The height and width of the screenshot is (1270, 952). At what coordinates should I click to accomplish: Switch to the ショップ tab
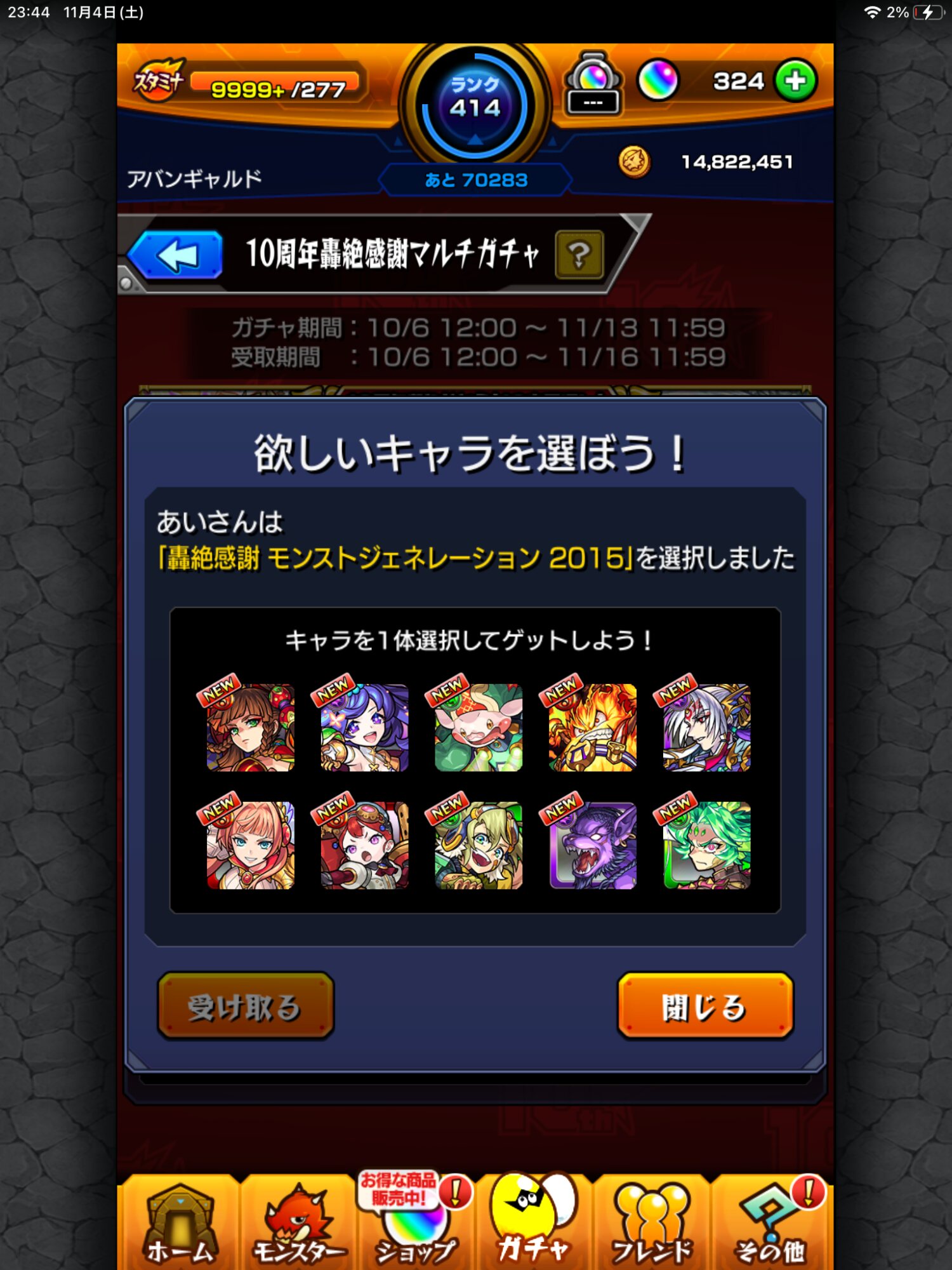416,1224
